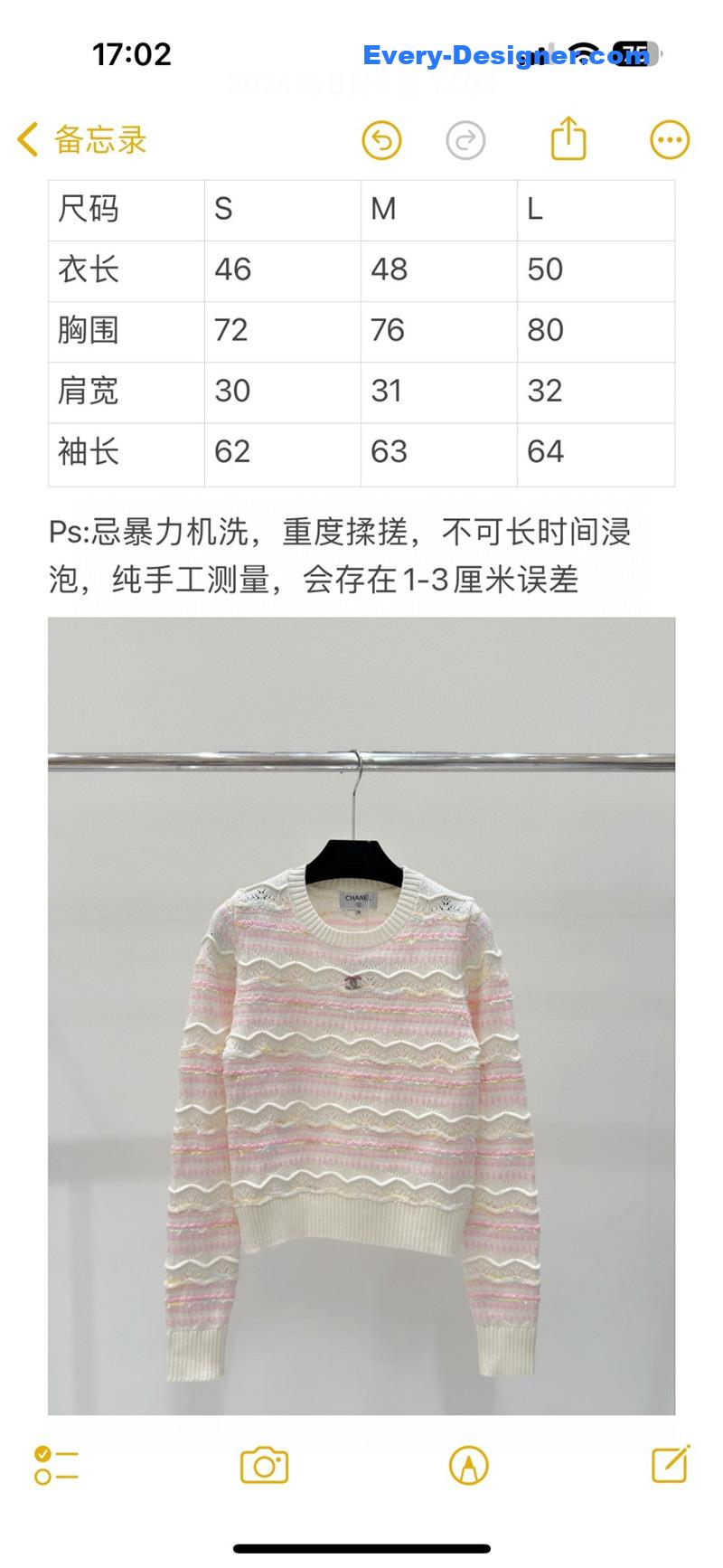The height and width of the screenshot is (1568, 723).
Task: Tap the Redo icon
Action: point(466,141)
